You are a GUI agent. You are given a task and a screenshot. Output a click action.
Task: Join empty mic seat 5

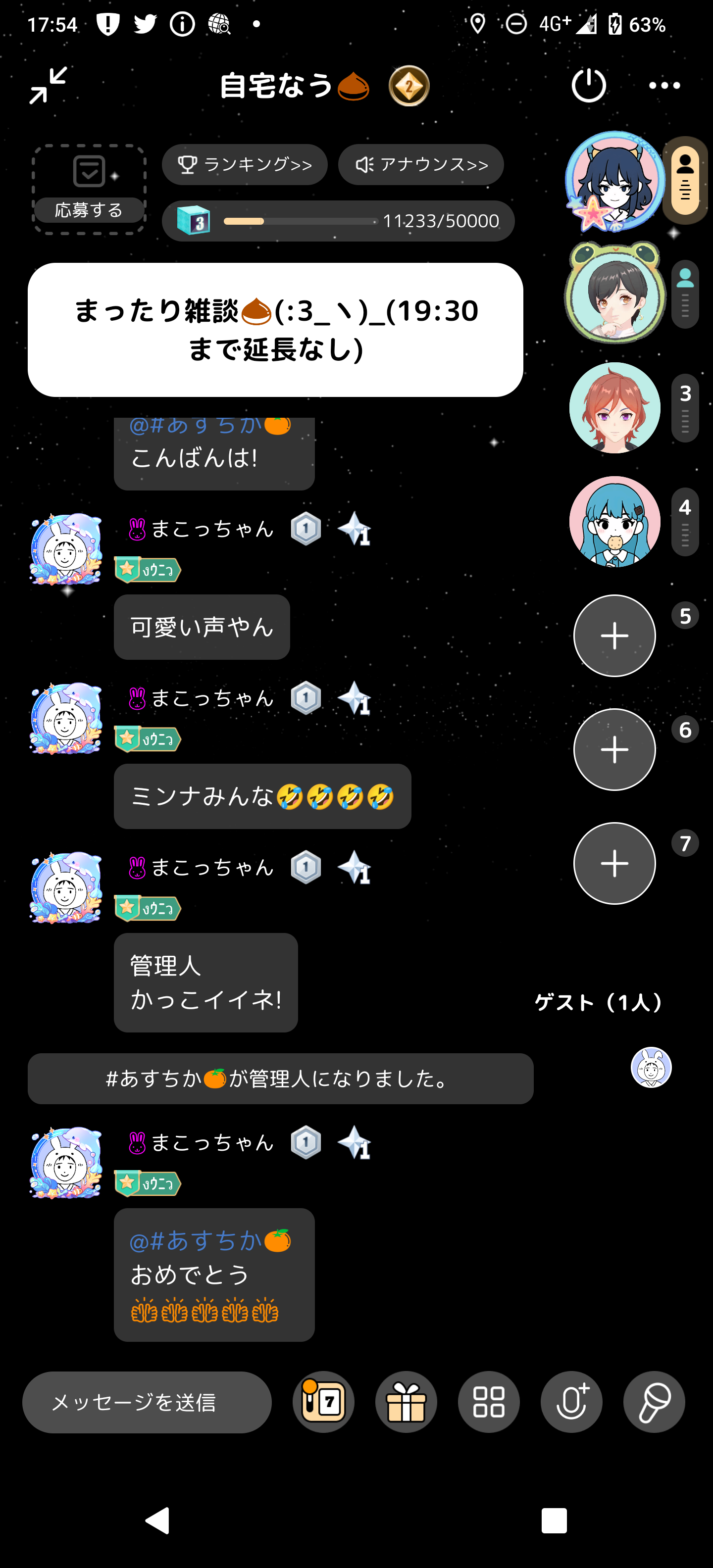tap(614, 636)
